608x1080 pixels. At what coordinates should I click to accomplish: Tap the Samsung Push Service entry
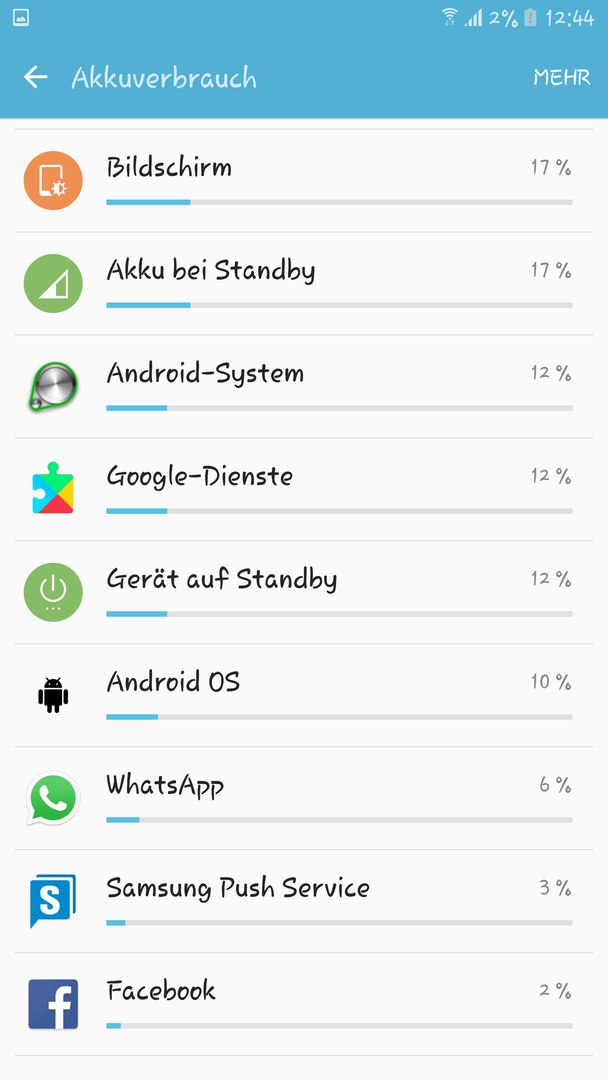coord(304,901)
